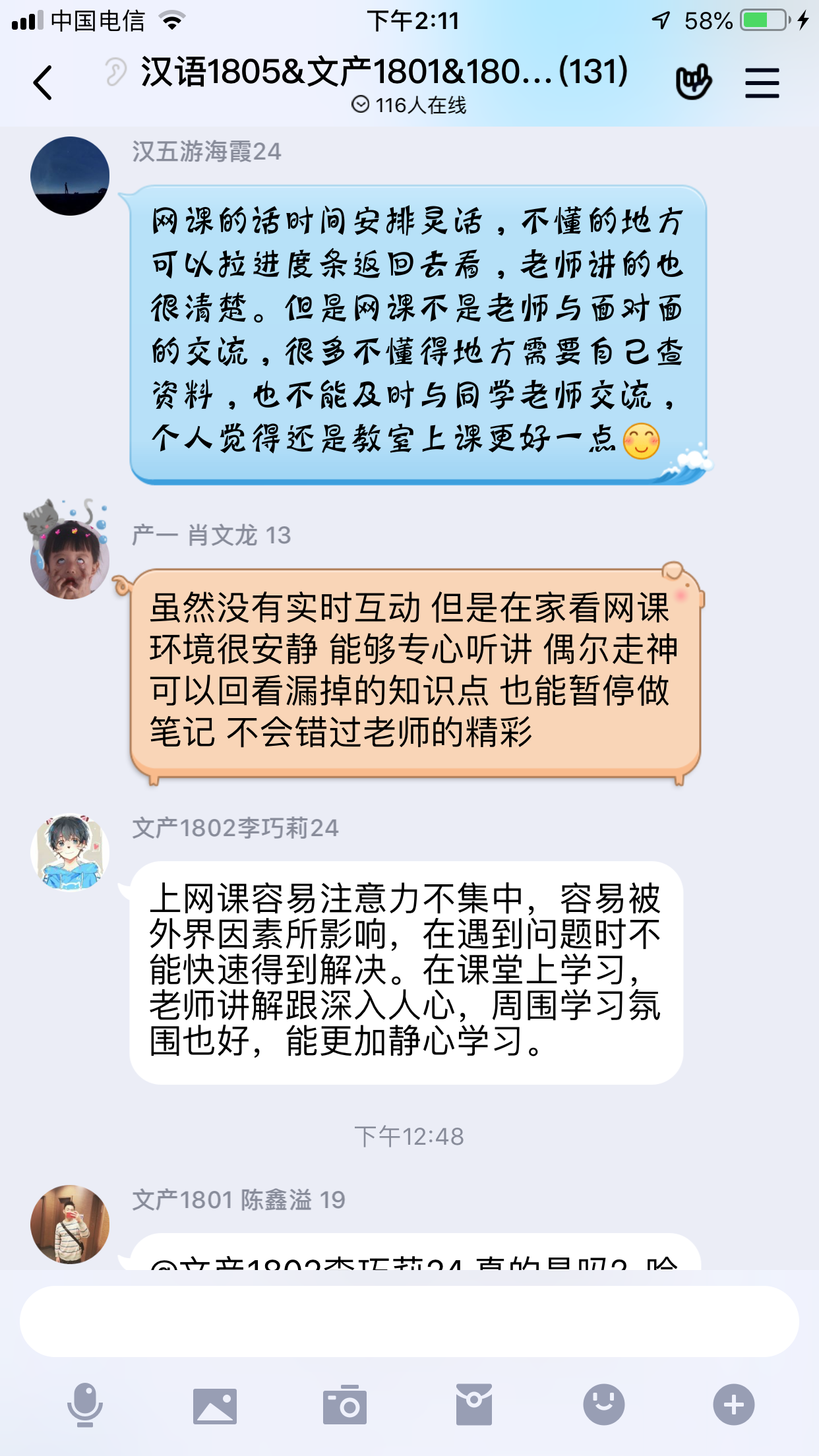
Task: Open the ear listening mode icon beside the title
Action: coord(116,72)
